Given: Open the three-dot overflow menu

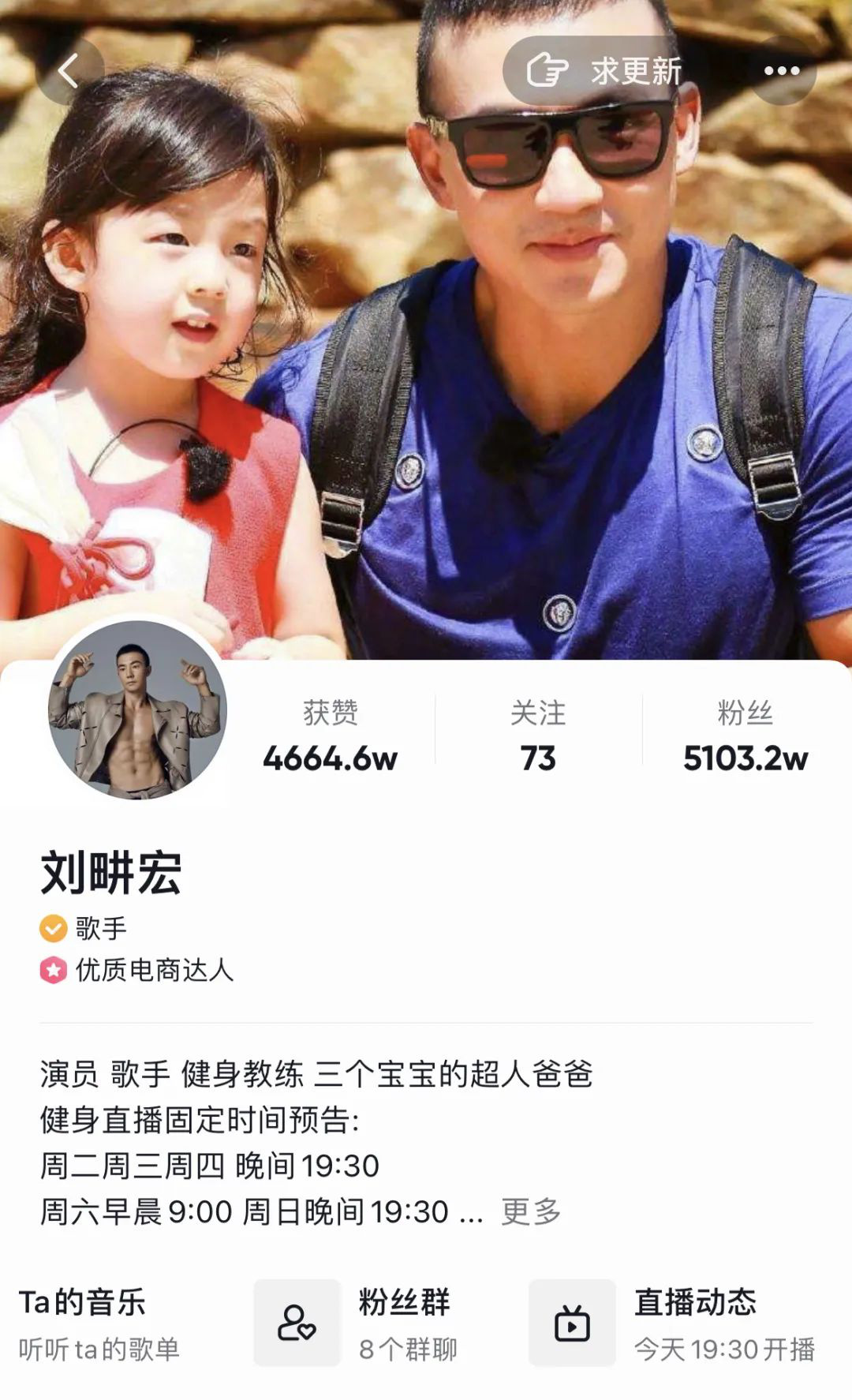Looking at the screenshot, I should (x=782, y=71).
